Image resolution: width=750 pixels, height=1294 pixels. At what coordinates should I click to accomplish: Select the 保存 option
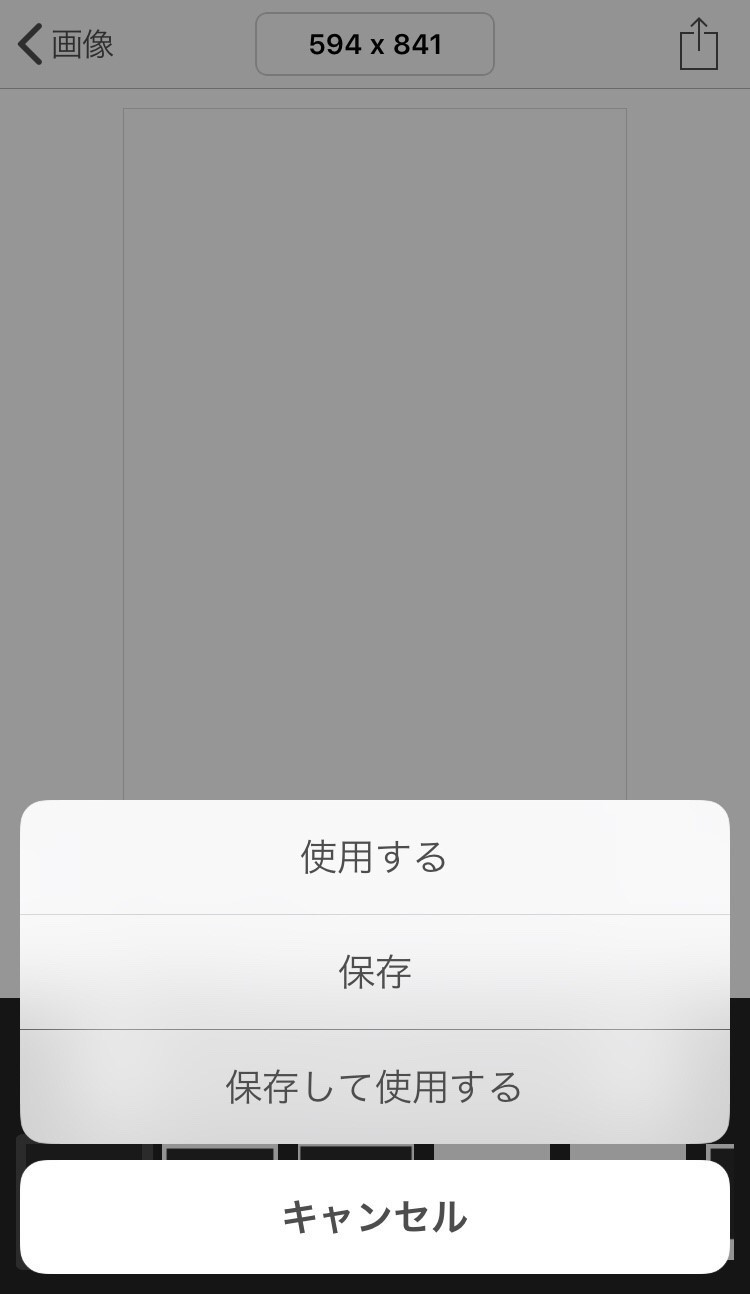coord(375,972)
